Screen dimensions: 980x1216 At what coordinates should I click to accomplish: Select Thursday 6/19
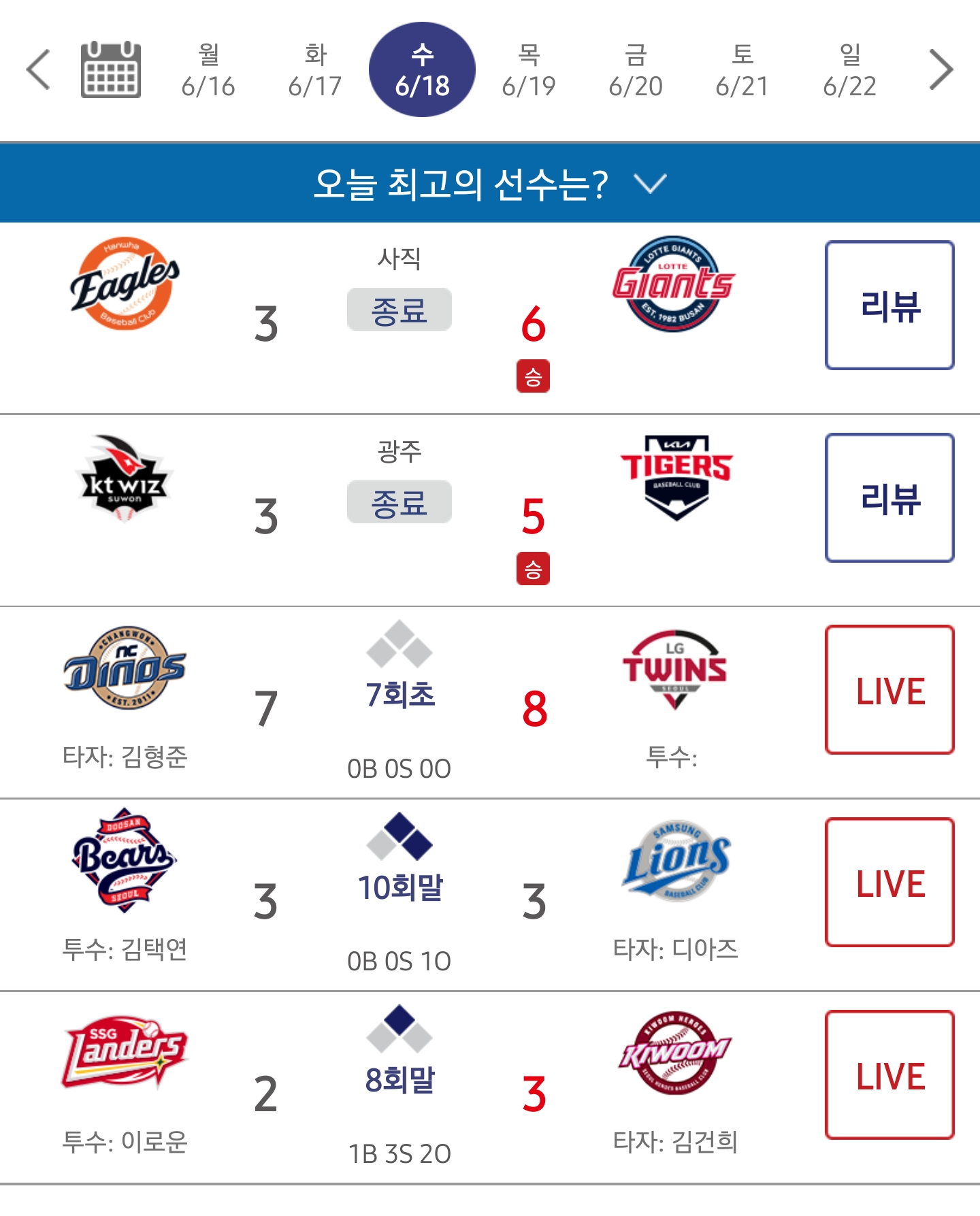[529, 70]
